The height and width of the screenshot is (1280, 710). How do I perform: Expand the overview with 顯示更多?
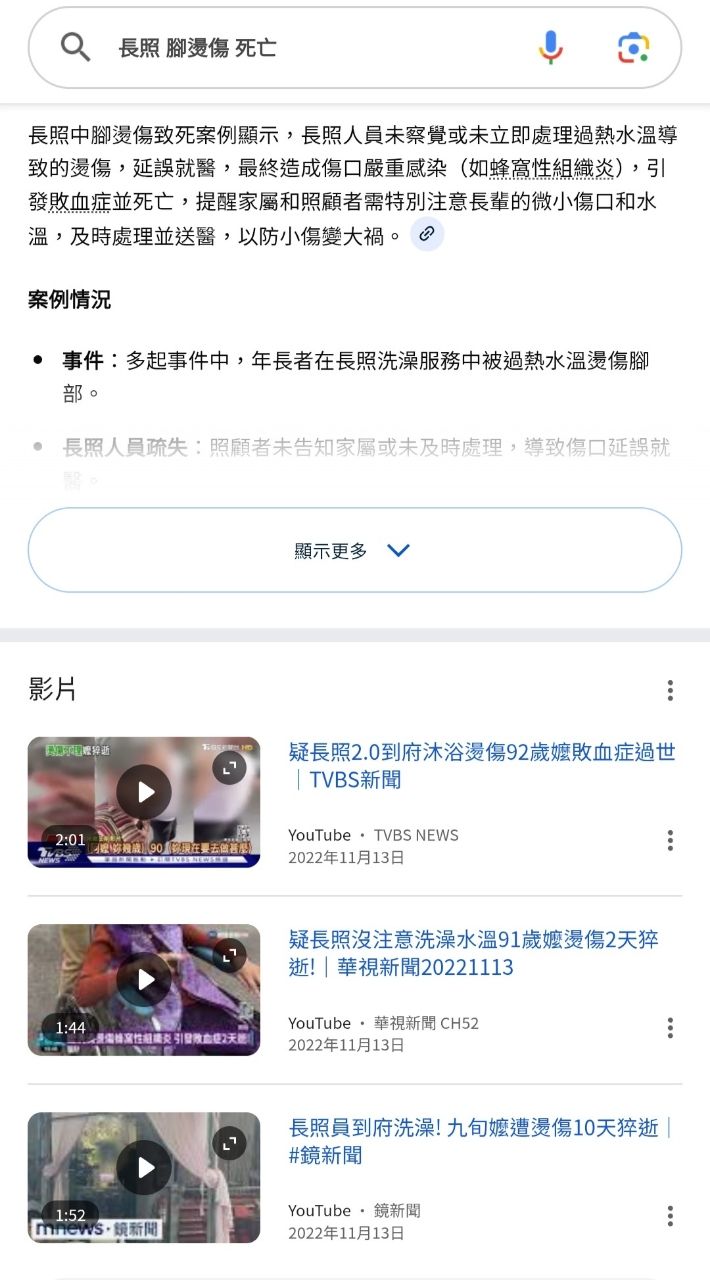click(x=354, y=550)
